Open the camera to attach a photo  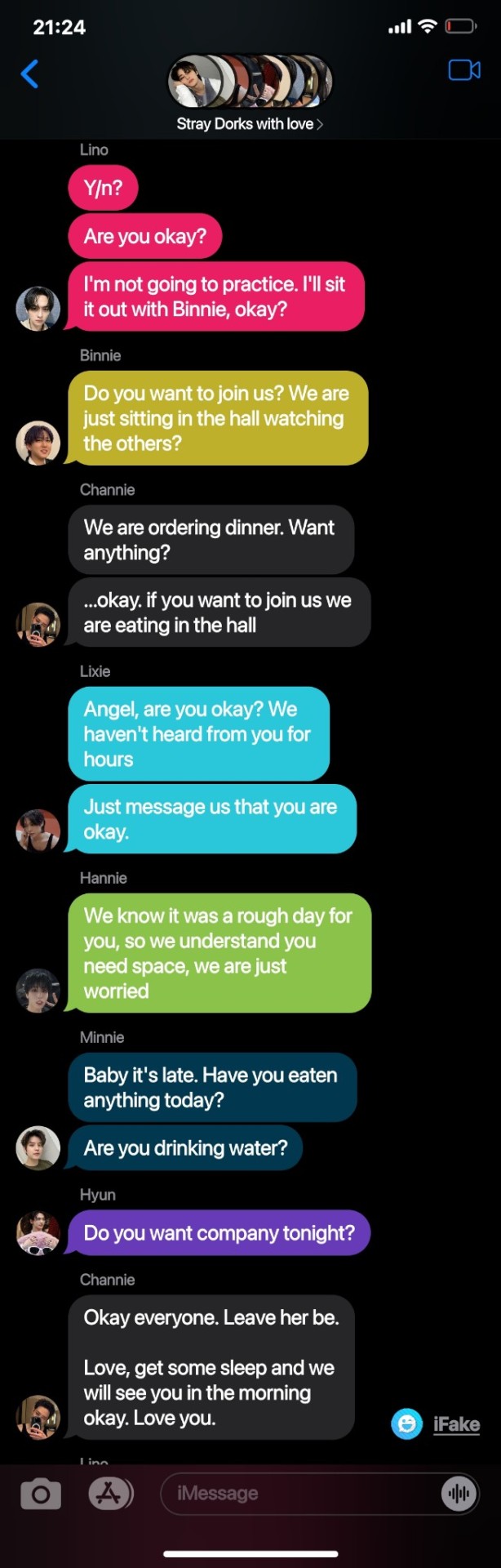coord(40,1494)
